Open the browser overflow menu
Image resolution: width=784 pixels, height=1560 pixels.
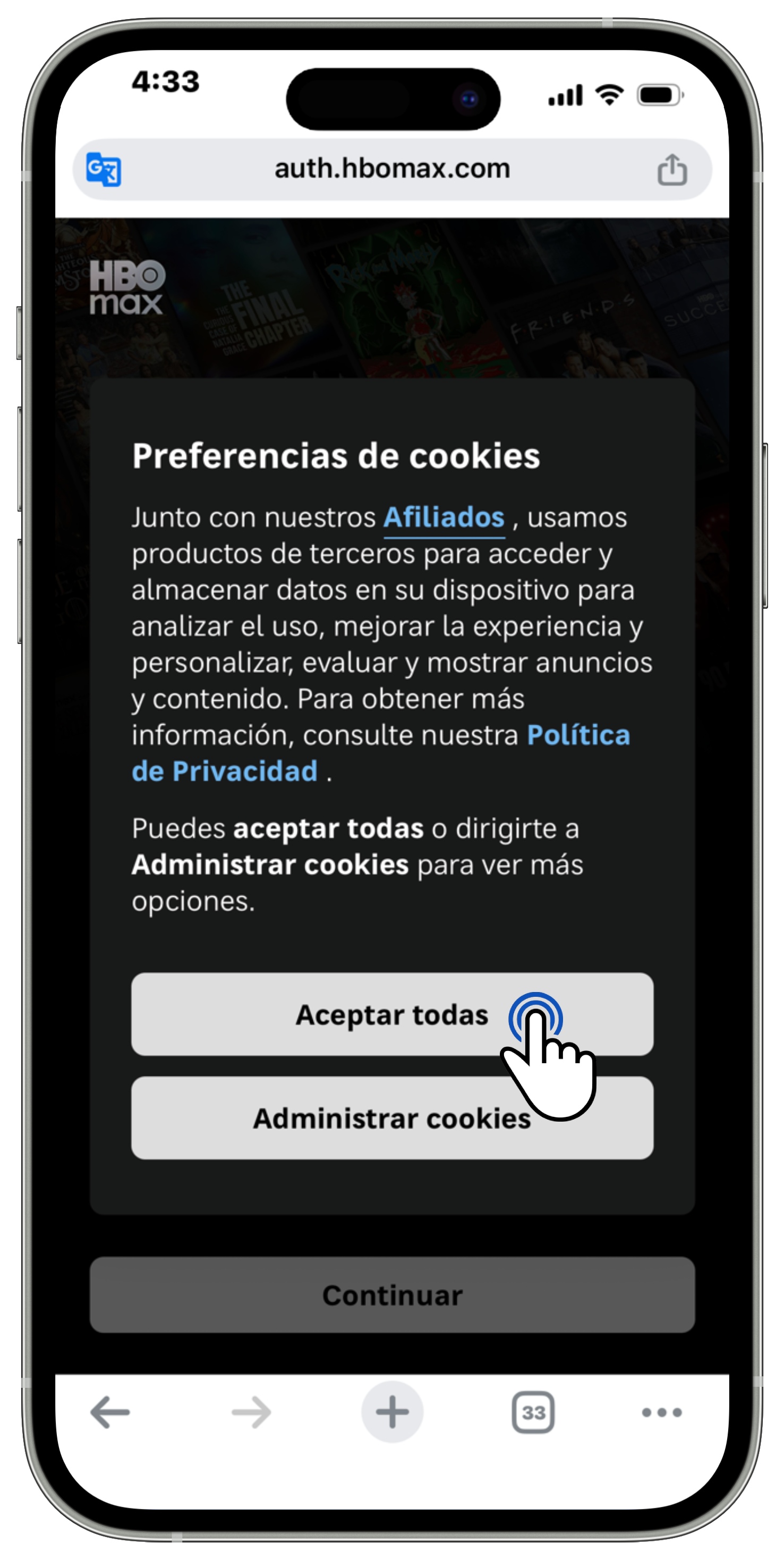[662, 1412]
